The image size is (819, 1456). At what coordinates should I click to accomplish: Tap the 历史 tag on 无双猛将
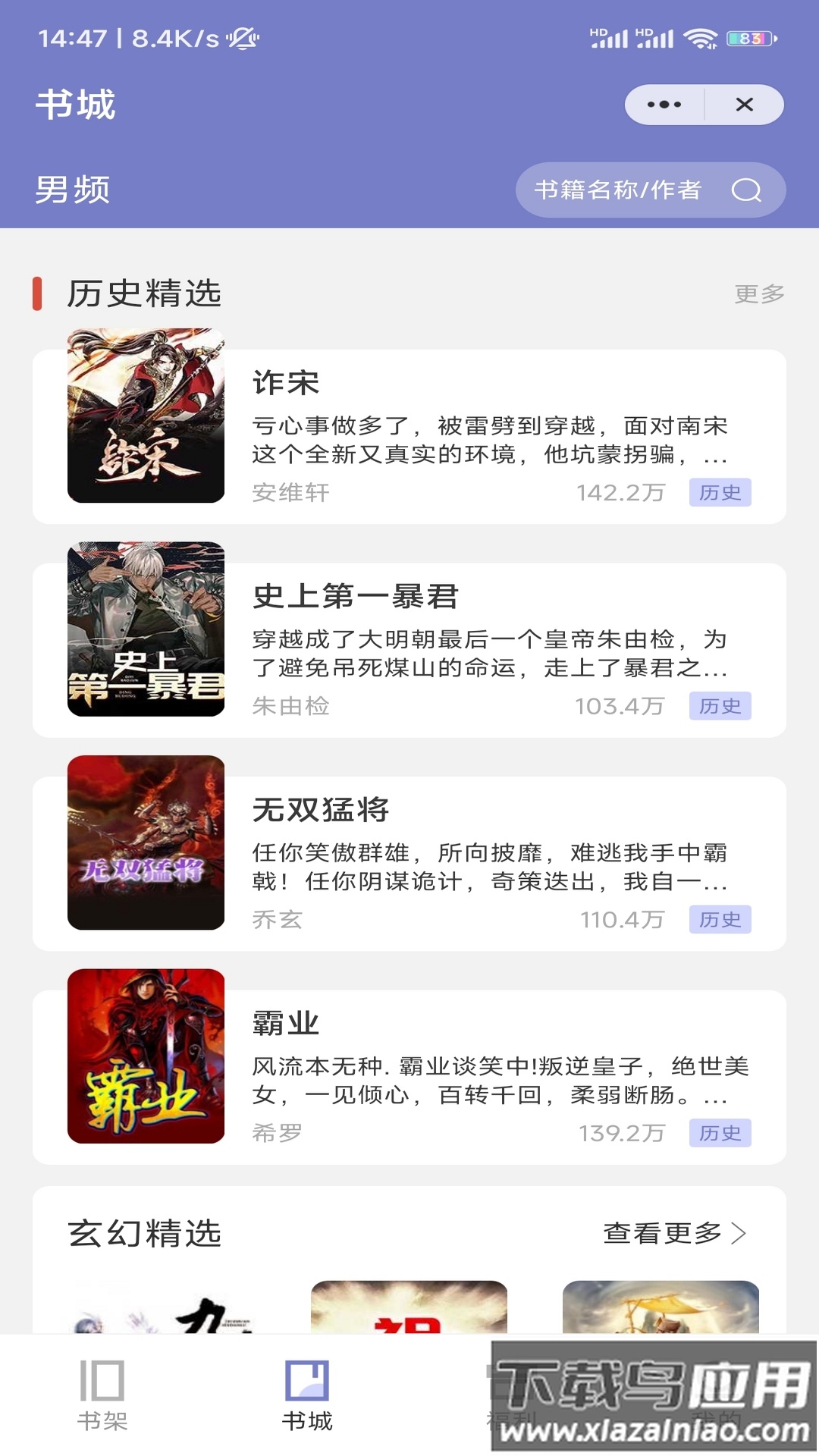tap(720, 920)
